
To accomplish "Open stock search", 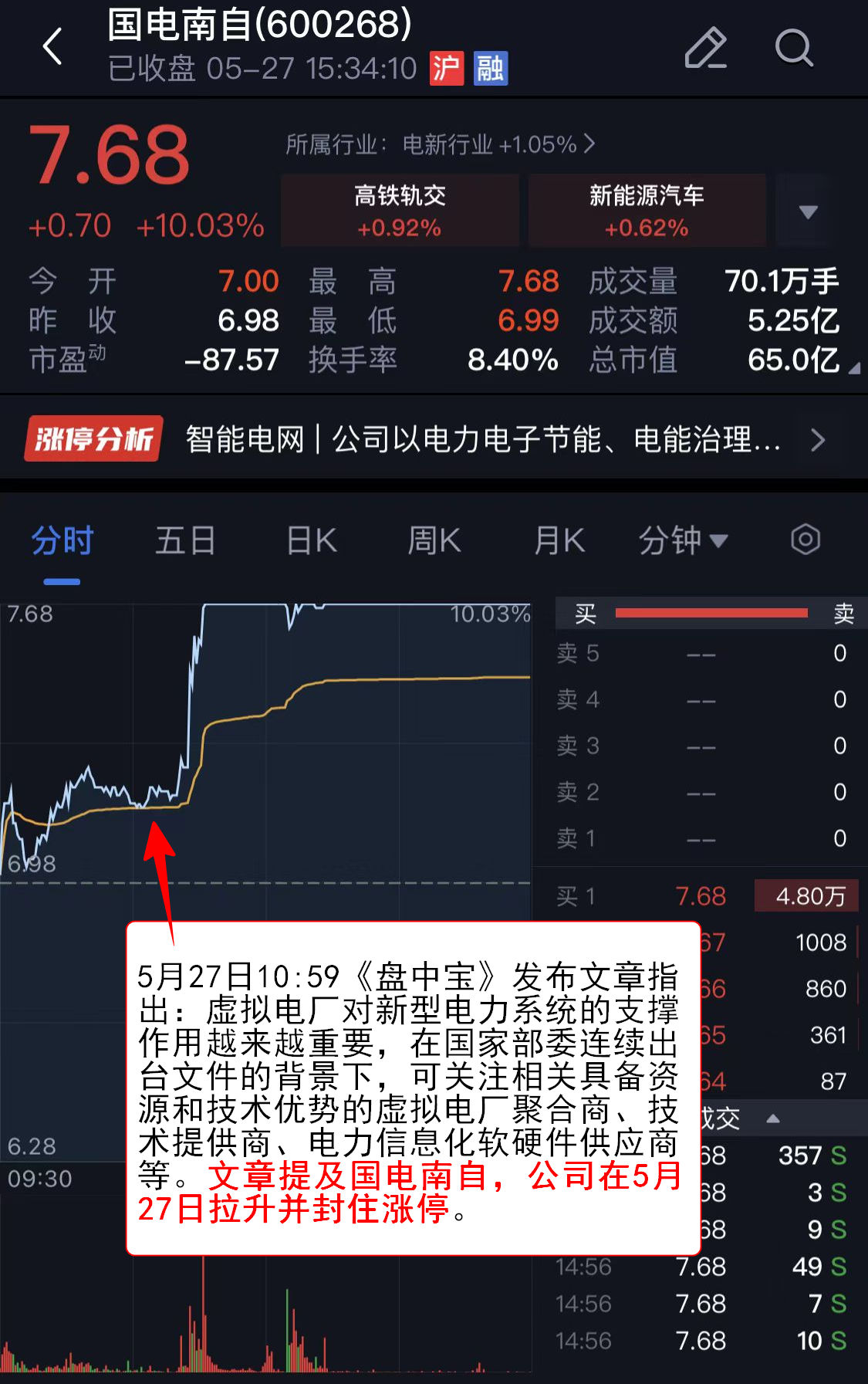I will tap(793, 48).
